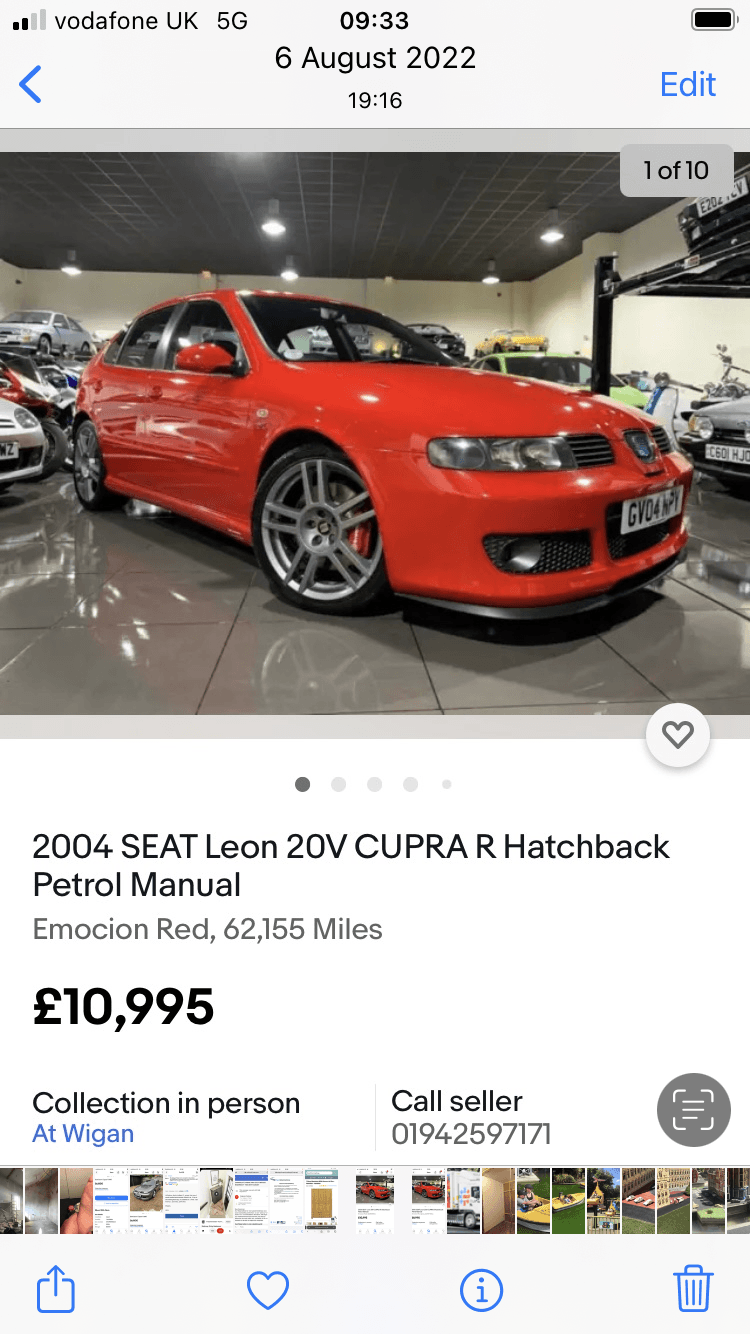
Task: Delete this photo with the trash icon
Action: pyautogui.click(x=693, y=1288)
